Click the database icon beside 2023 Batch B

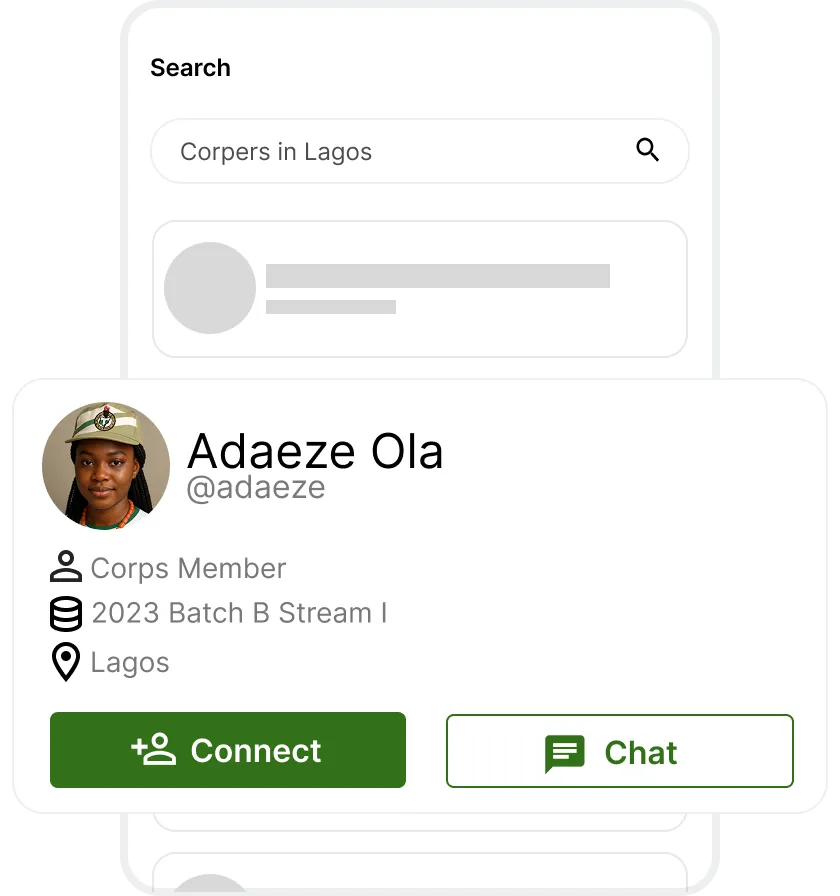(x=66, y=614)
